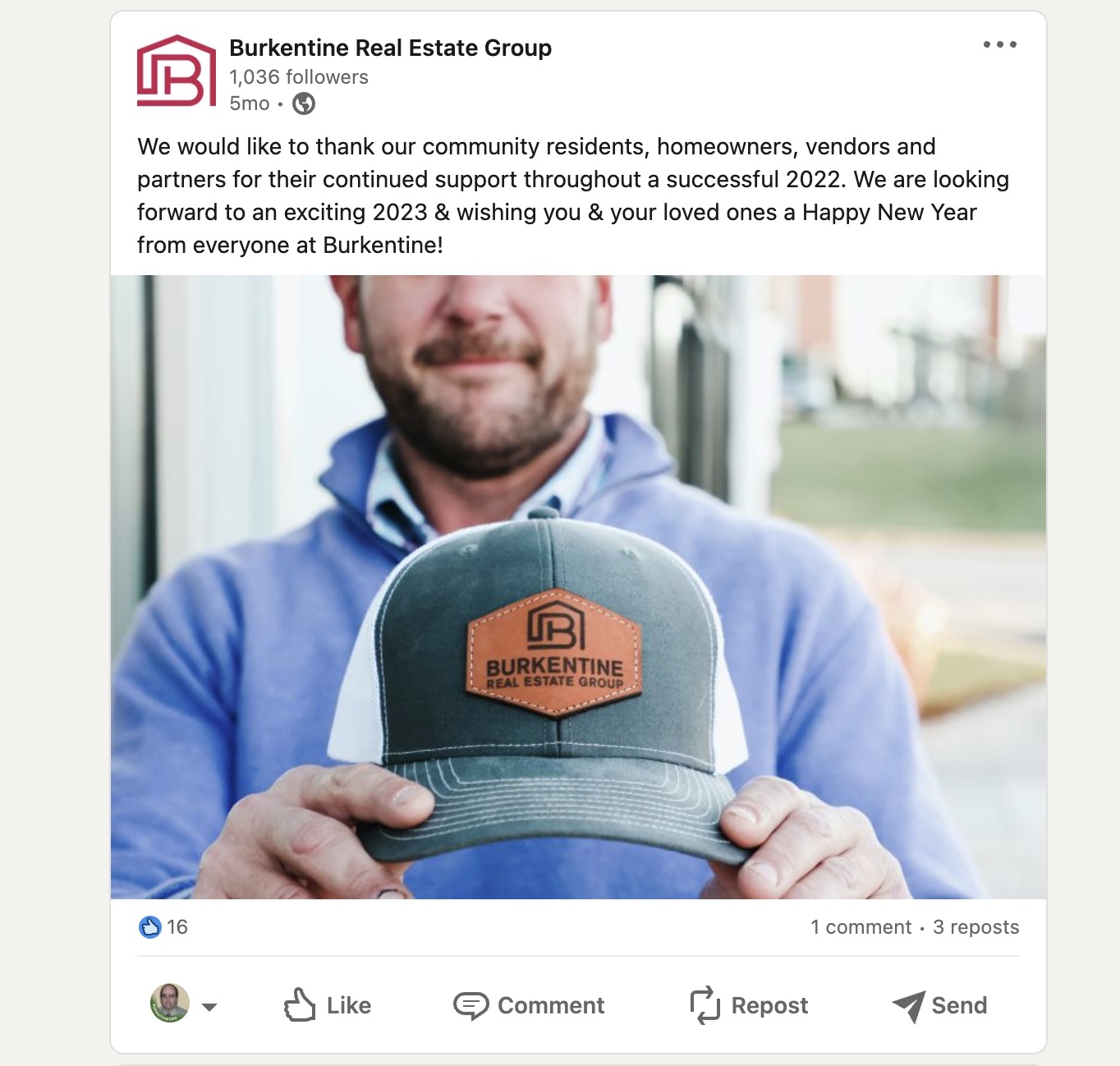Like the Burkentine post
The image size is (1120, 1066).
(x=328, y=1005)
